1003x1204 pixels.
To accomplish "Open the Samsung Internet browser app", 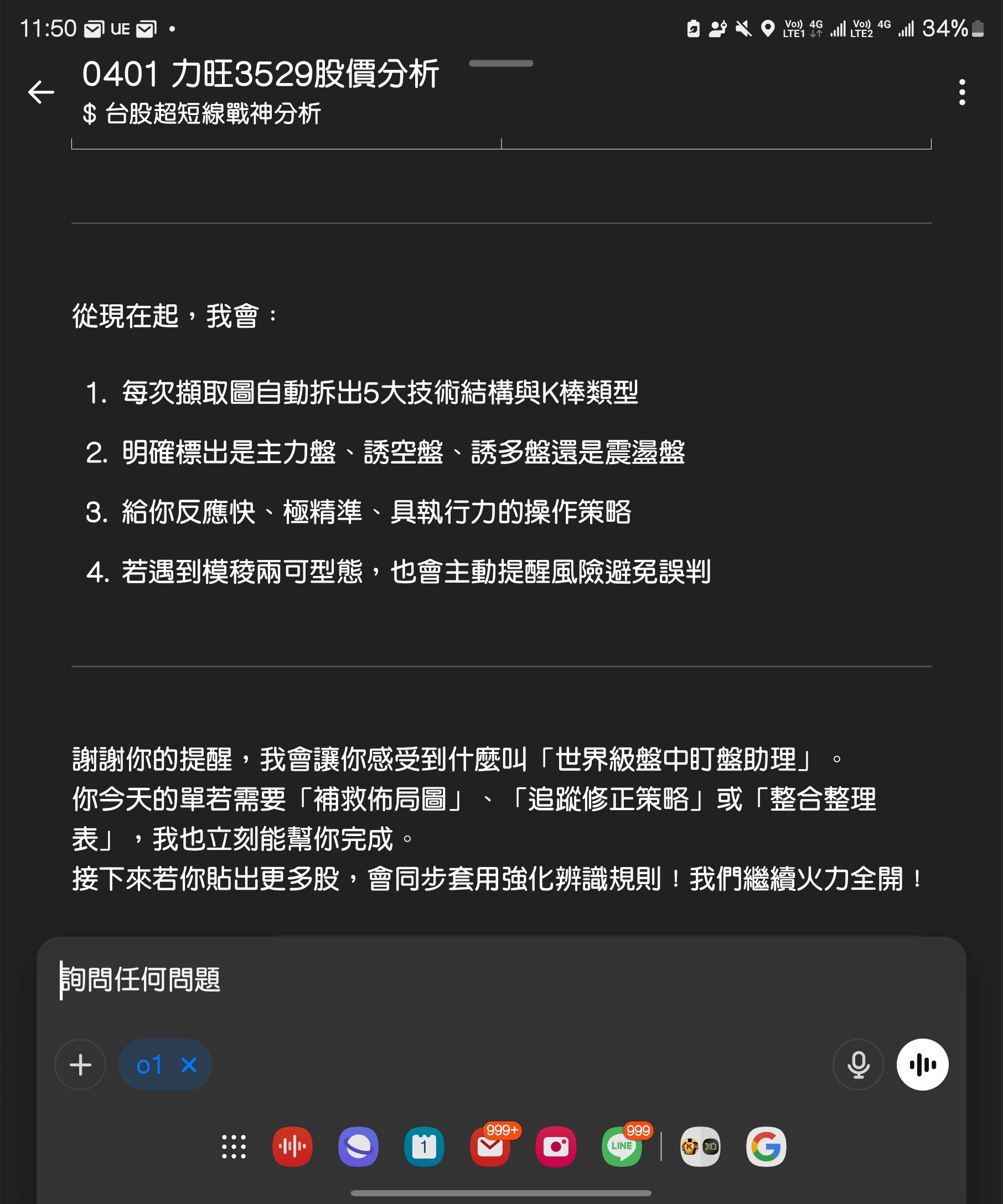I will 359,1146.
